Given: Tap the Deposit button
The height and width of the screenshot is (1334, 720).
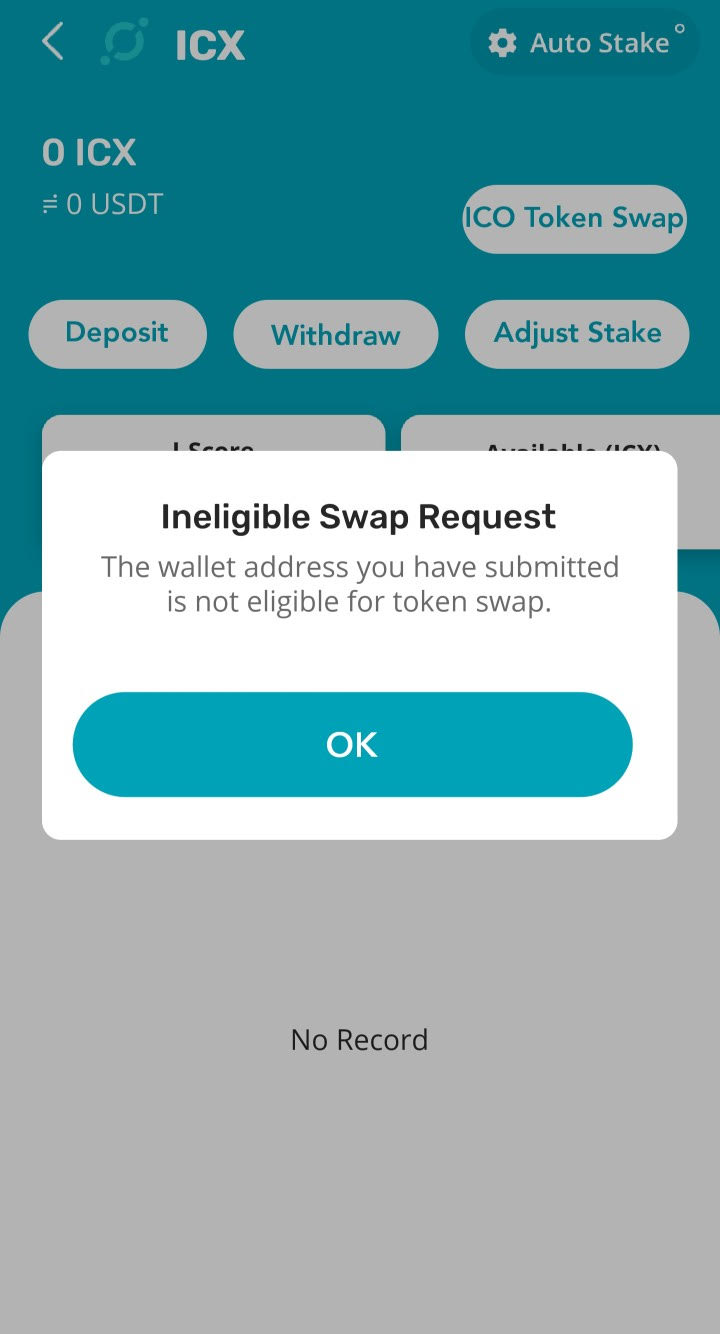Looking at the screenshot, I should coord(117,334).
